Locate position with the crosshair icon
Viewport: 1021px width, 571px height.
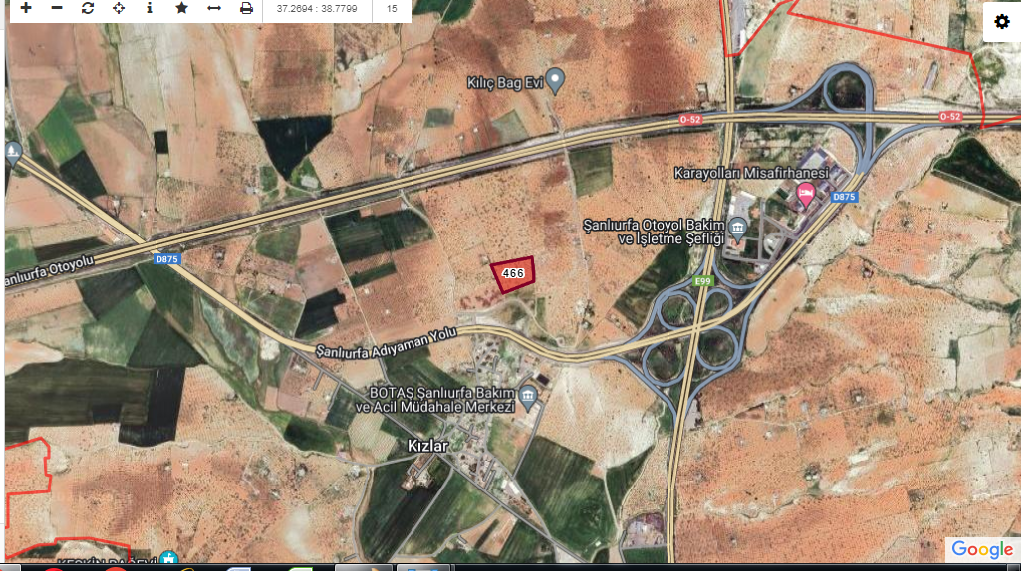click(x=119, y=8)
